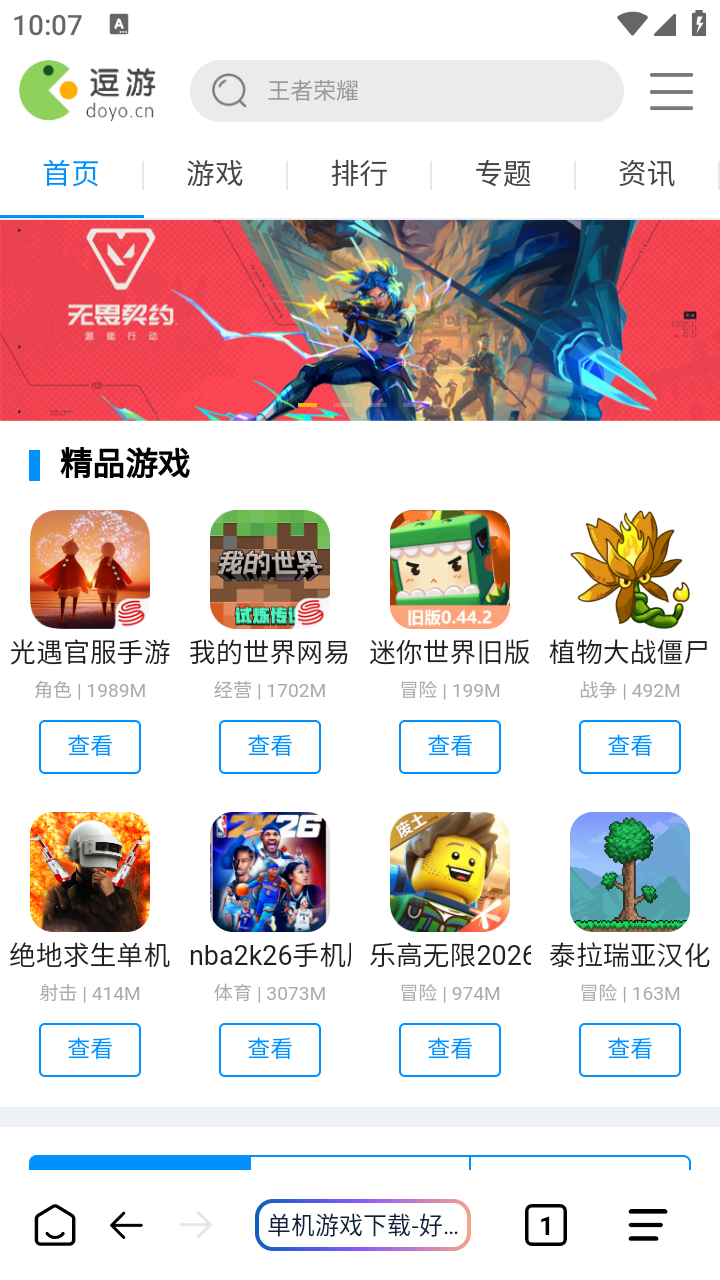Switch to the 排行 tab
The height and width of the screenshot is (1280, 720).
coord(359,174)
